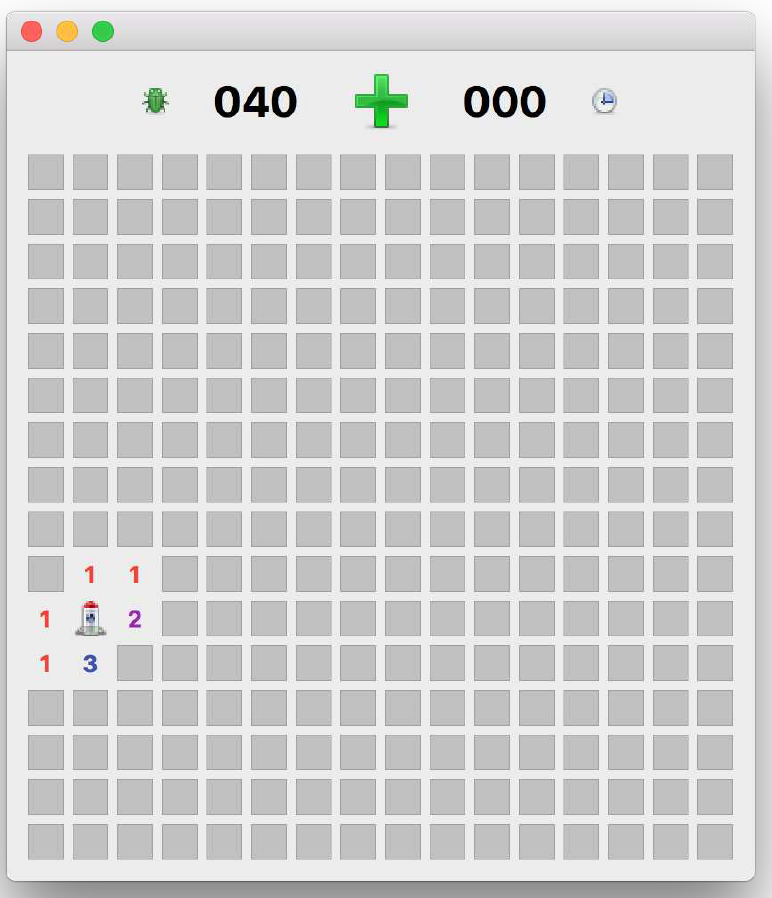The image size is (772, 898).
Task: Uncover the hidden cell right of blue 3
Action: coord(135,663)
